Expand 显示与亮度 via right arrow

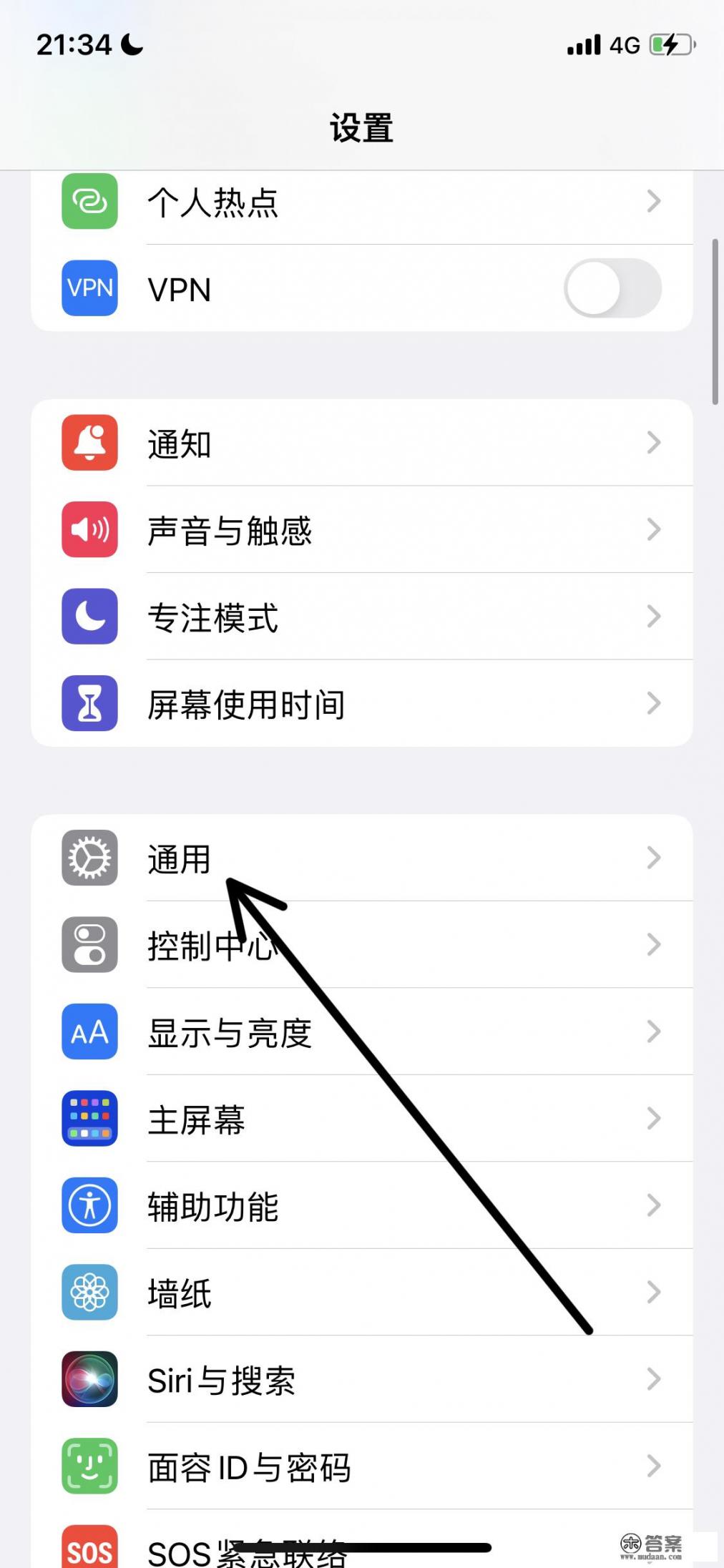click(x=653, y=1032)
